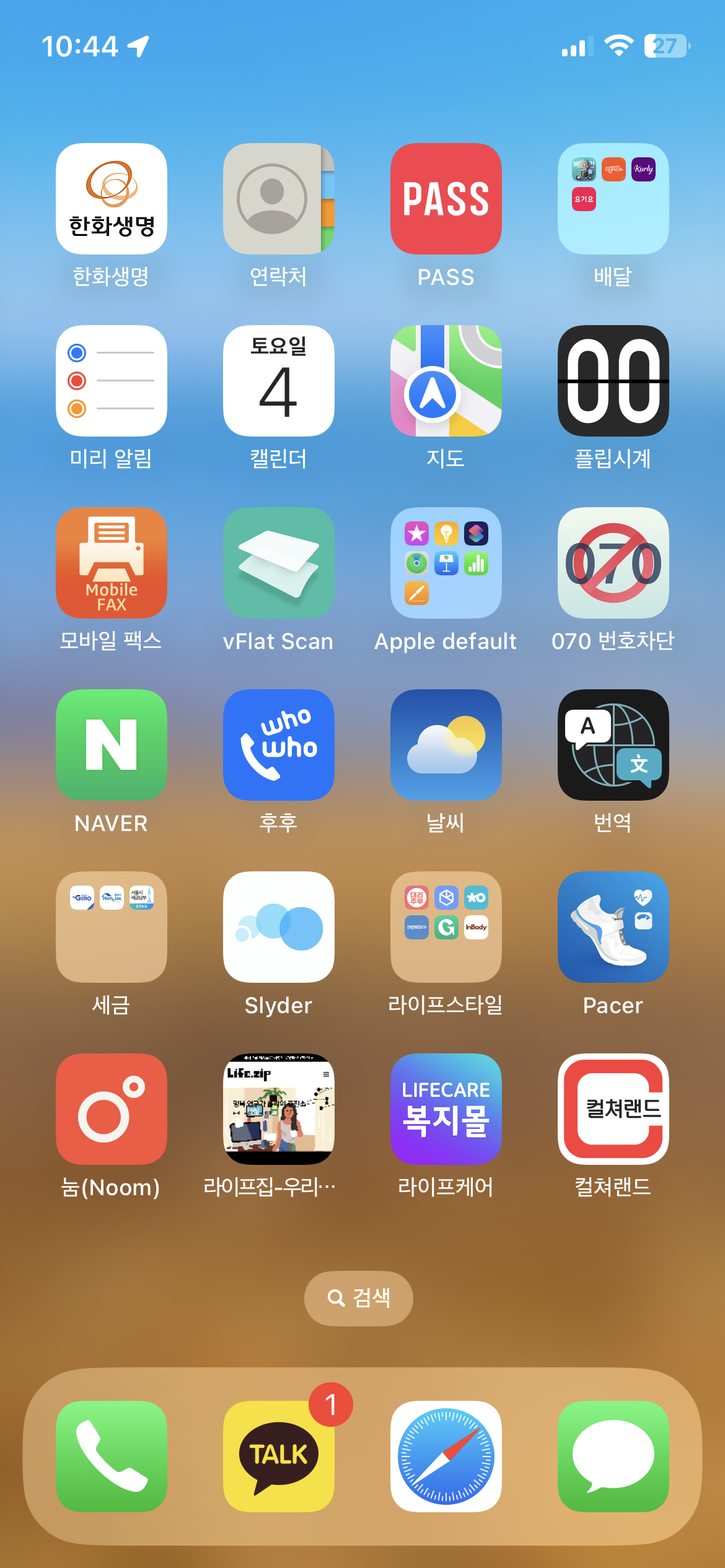Launch the 후후 whowho app
Viewport: 725px width, 1568px height.
[x=279, y=745]
